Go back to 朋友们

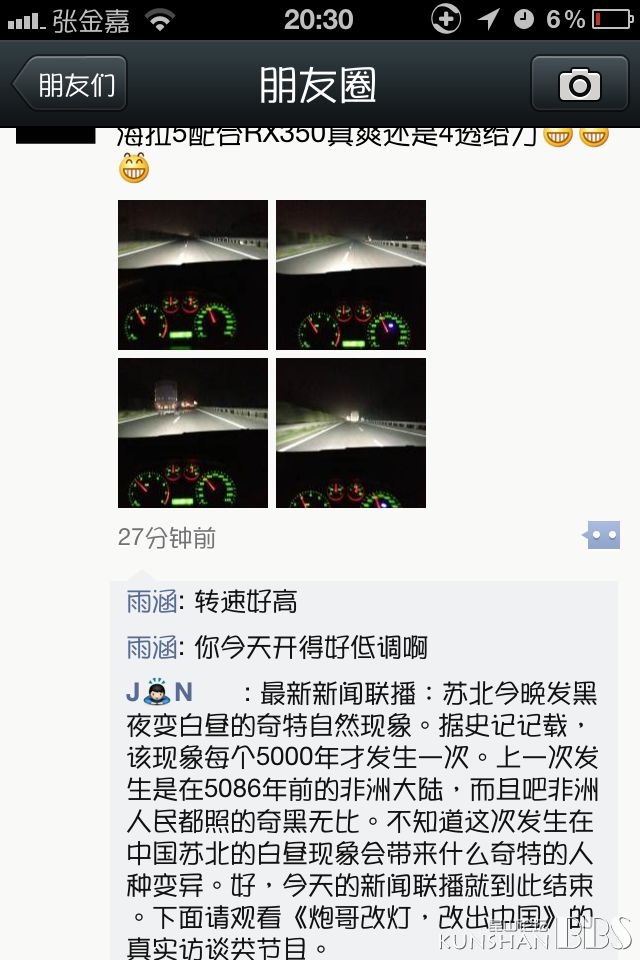(70, 84)
